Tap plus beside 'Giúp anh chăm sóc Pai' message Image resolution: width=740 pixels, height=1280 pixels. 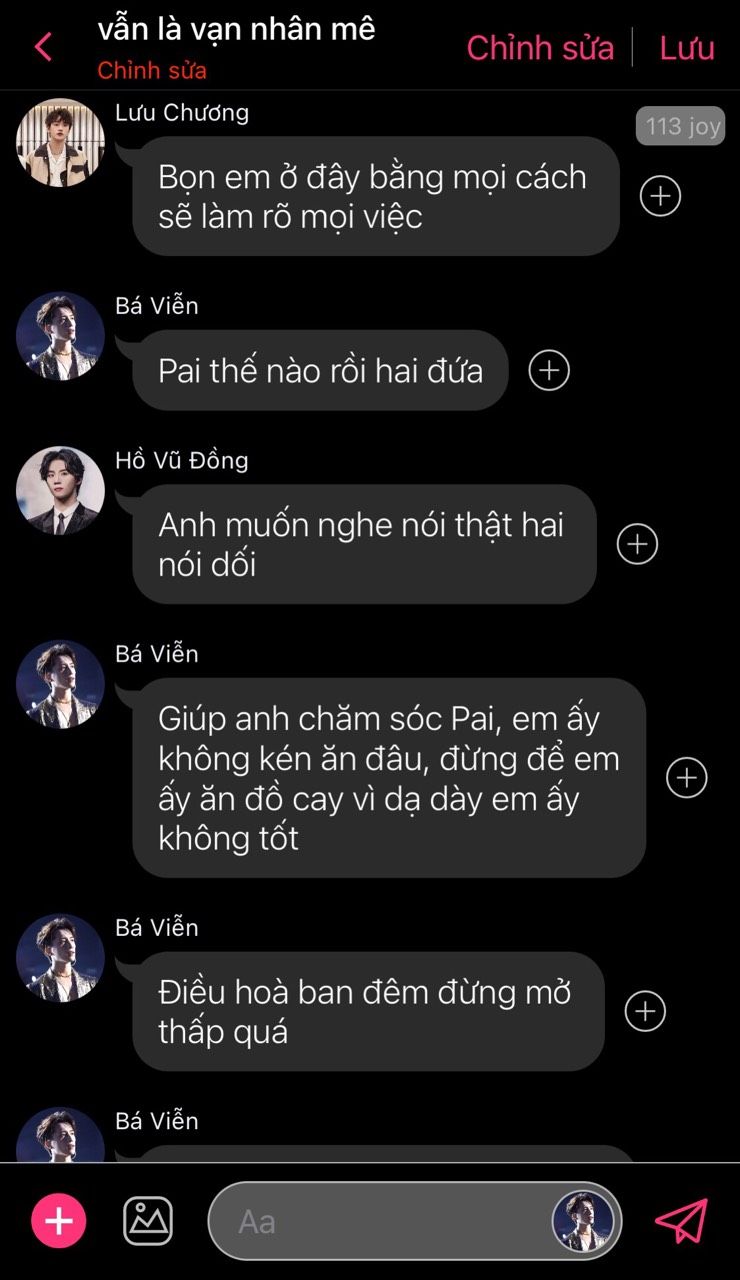[x=687, y=778]
